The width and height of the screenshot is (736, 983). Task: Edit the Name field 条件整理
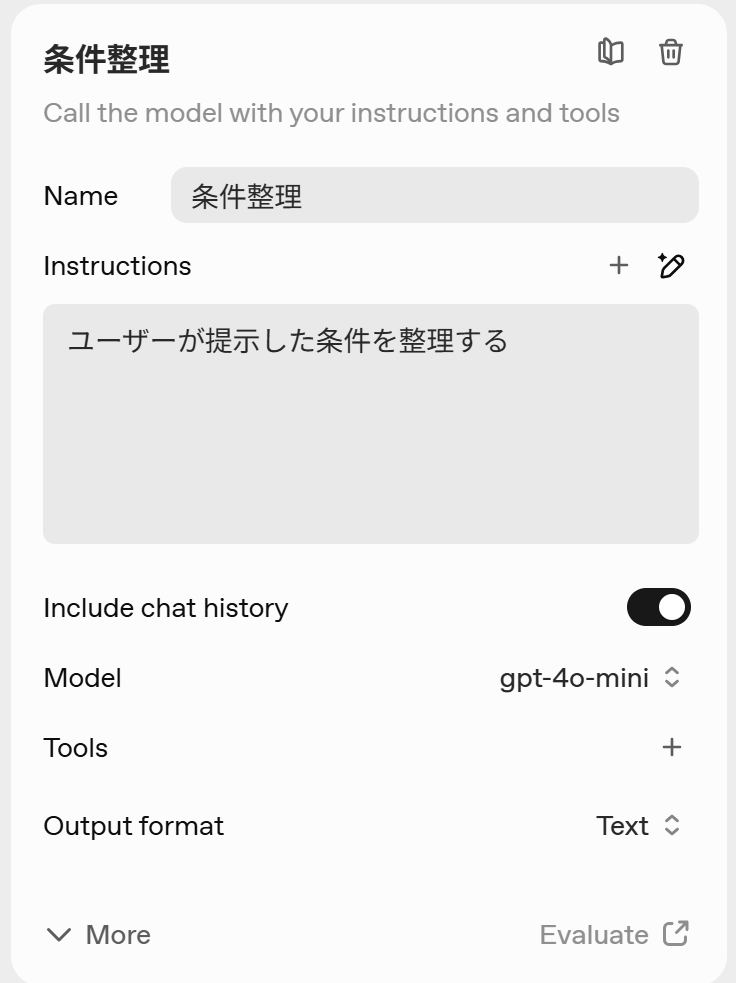(434, 195)
